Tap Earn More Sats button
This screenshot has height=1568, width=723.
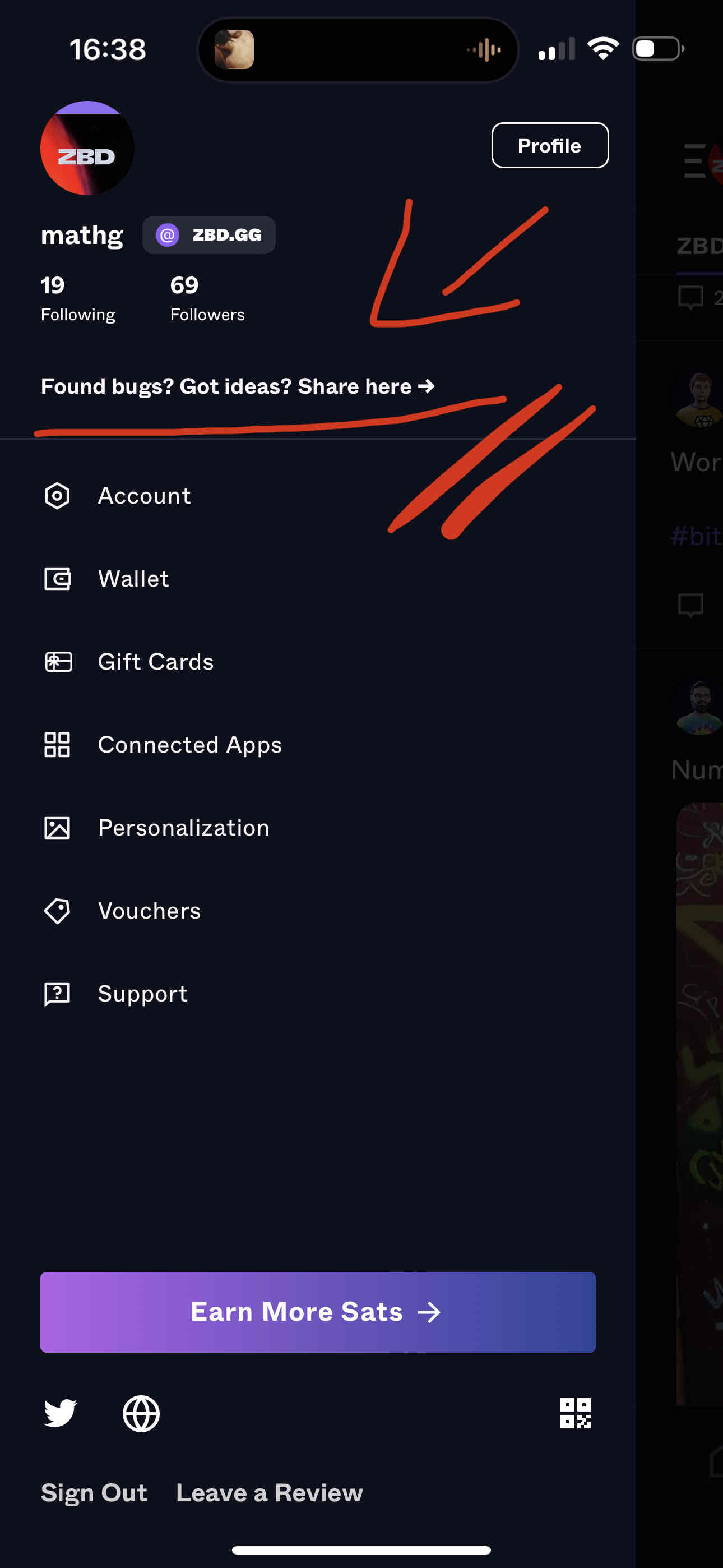click(x=318, y=1312)
